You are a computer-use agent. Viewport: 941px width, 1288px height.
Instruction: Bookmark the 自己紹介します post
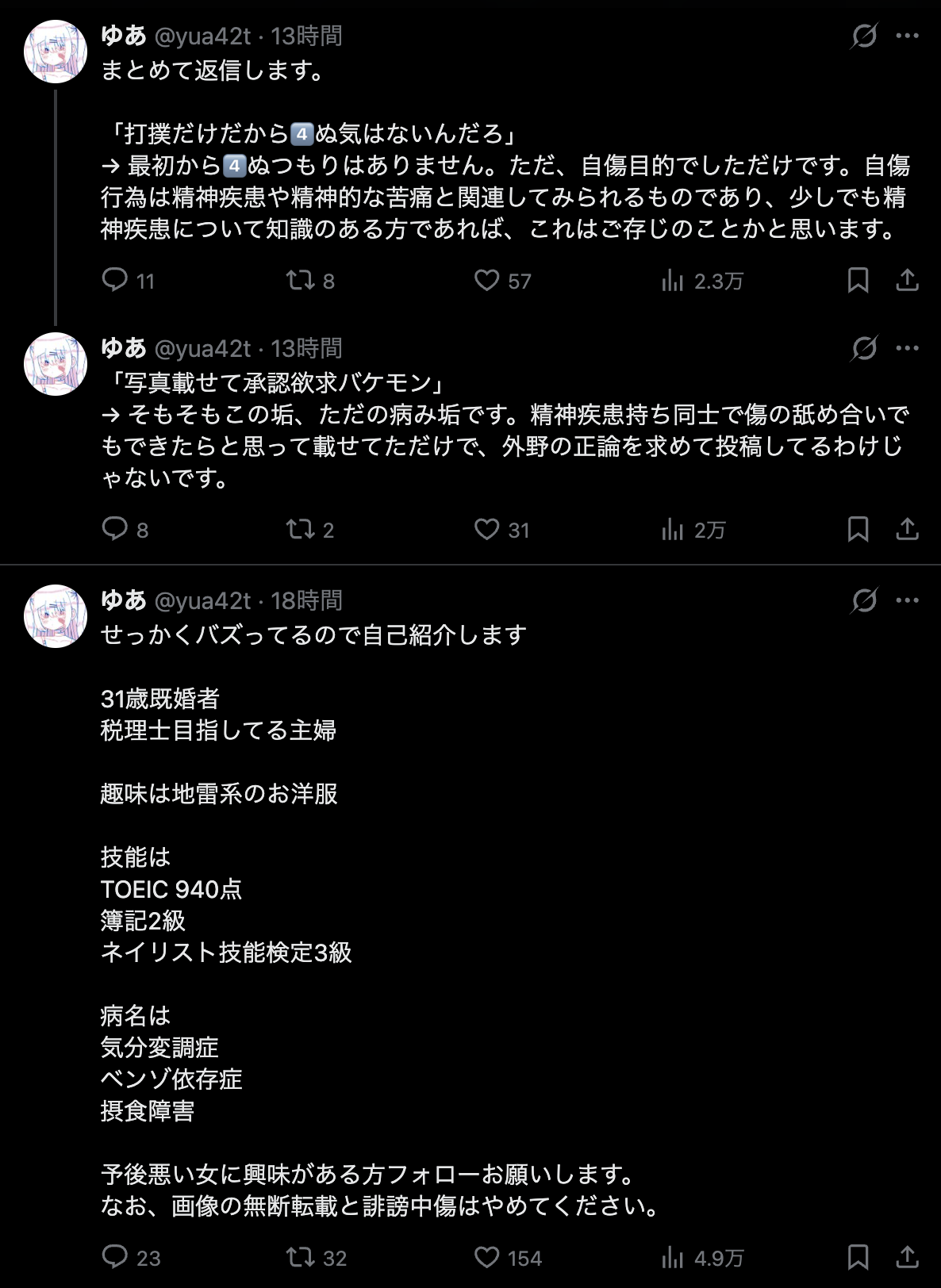click(x=858, y=1257)
